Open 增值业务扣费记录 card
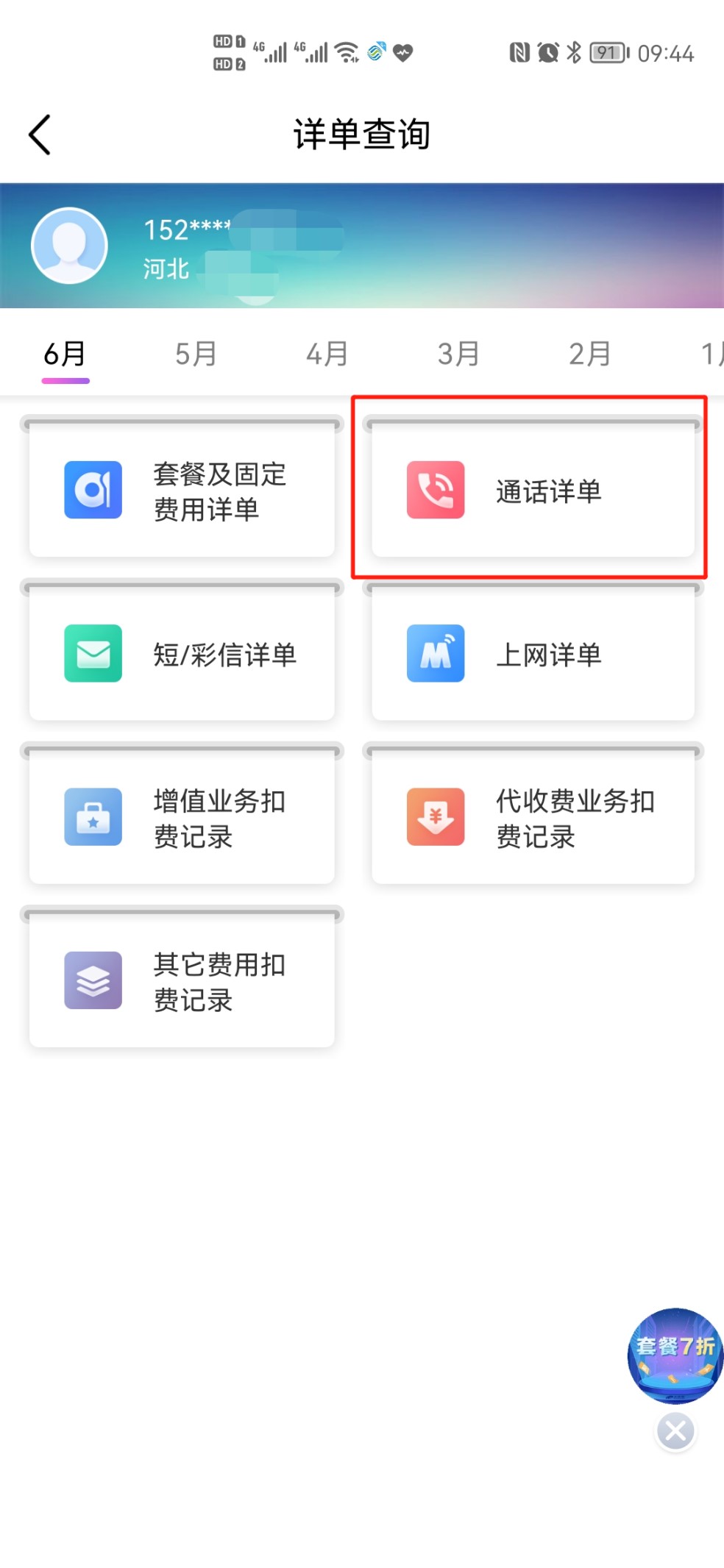 182,817
